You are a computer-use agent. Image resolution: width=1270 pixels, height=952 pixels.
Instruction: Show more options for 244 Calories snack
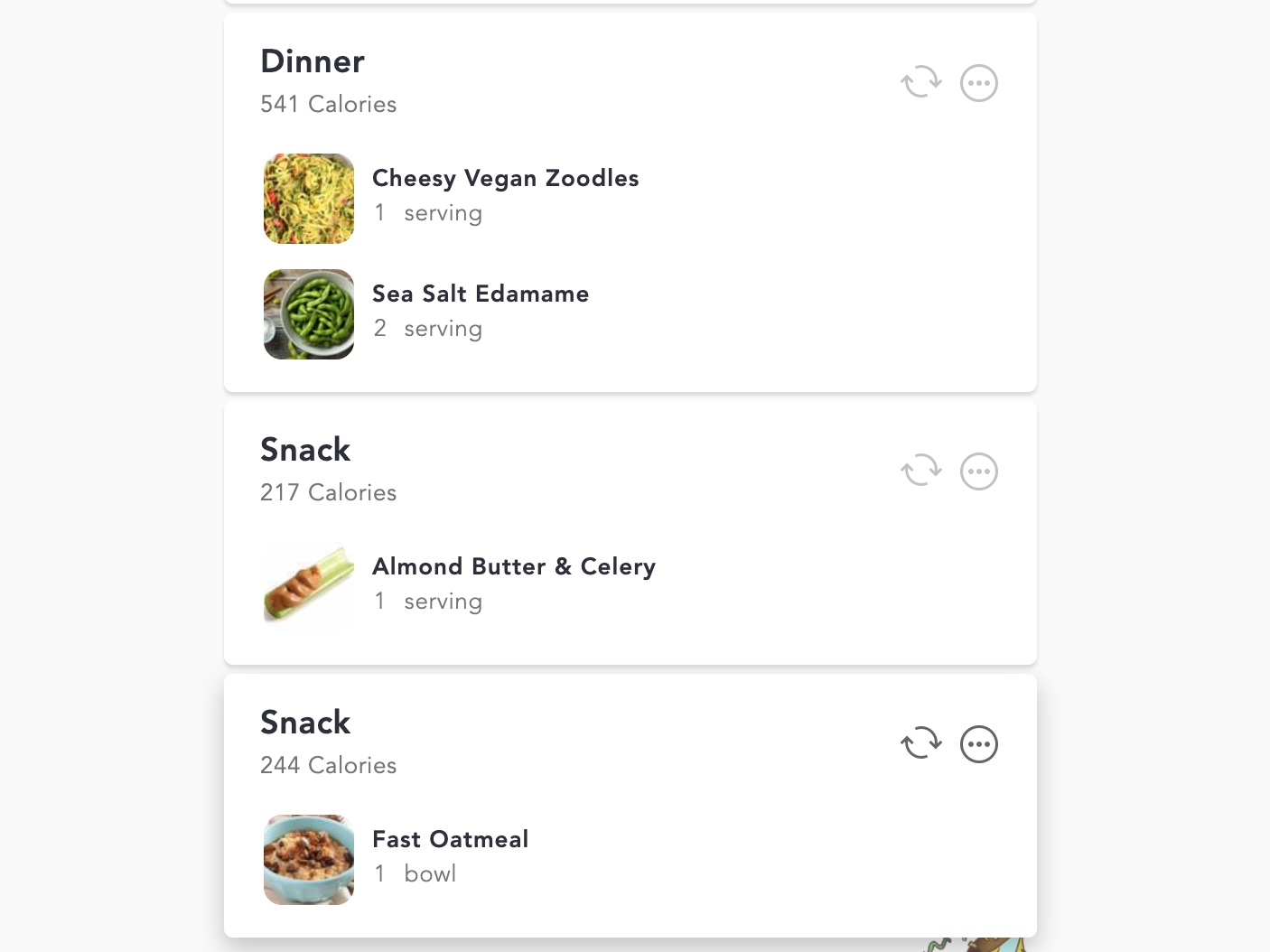coord(979,744)
